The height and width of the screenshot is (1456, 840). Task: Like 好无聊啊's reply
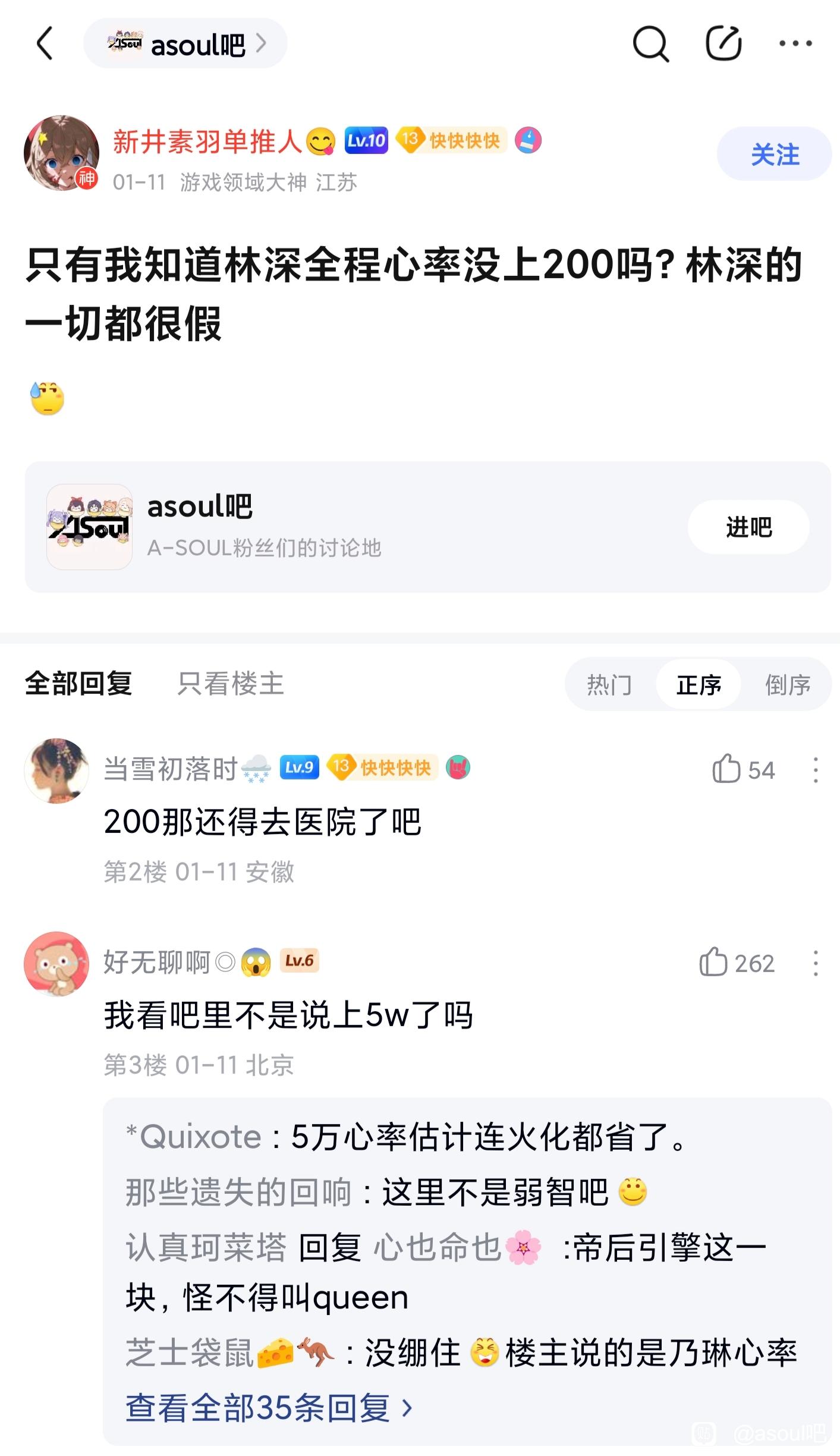(713, 963)
